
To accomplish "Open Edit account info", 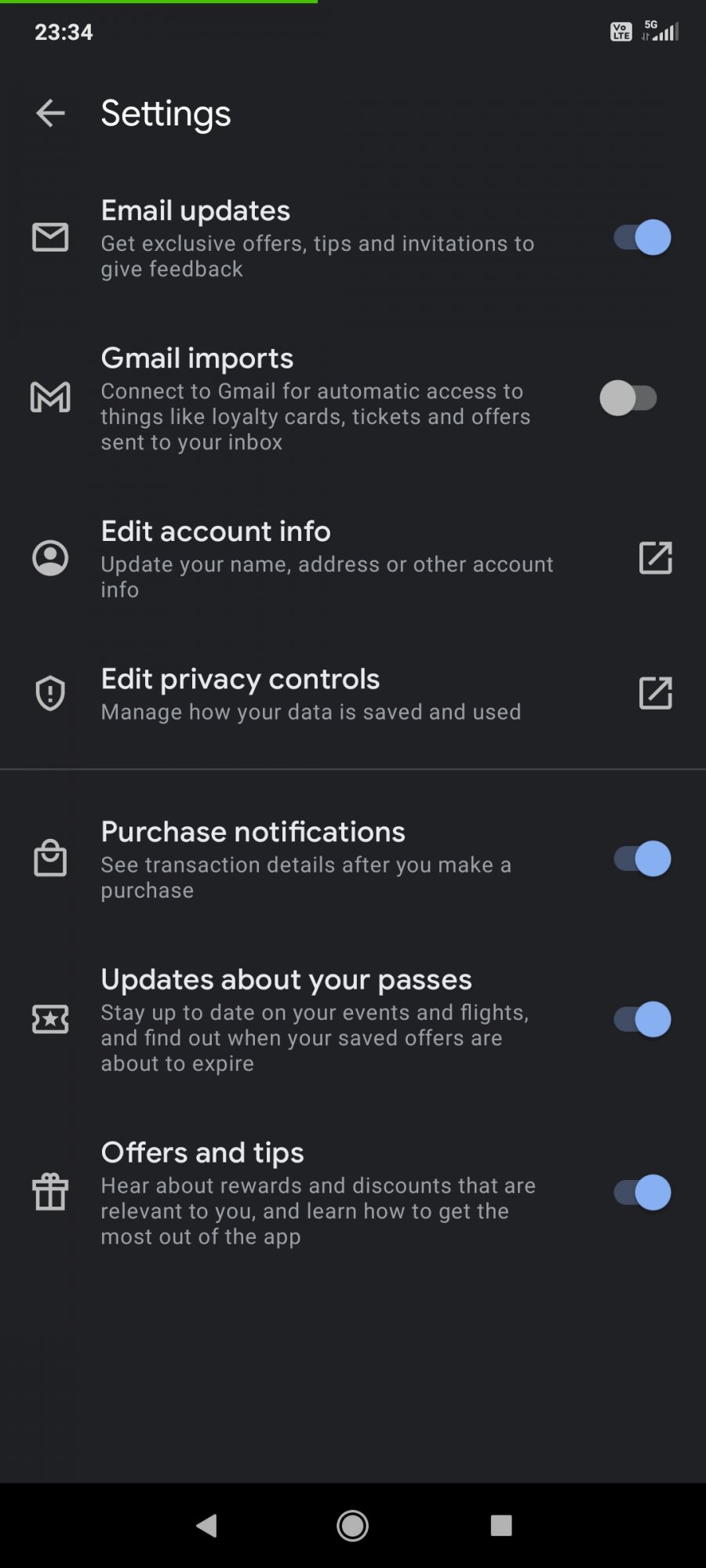I will click(353, 558).
